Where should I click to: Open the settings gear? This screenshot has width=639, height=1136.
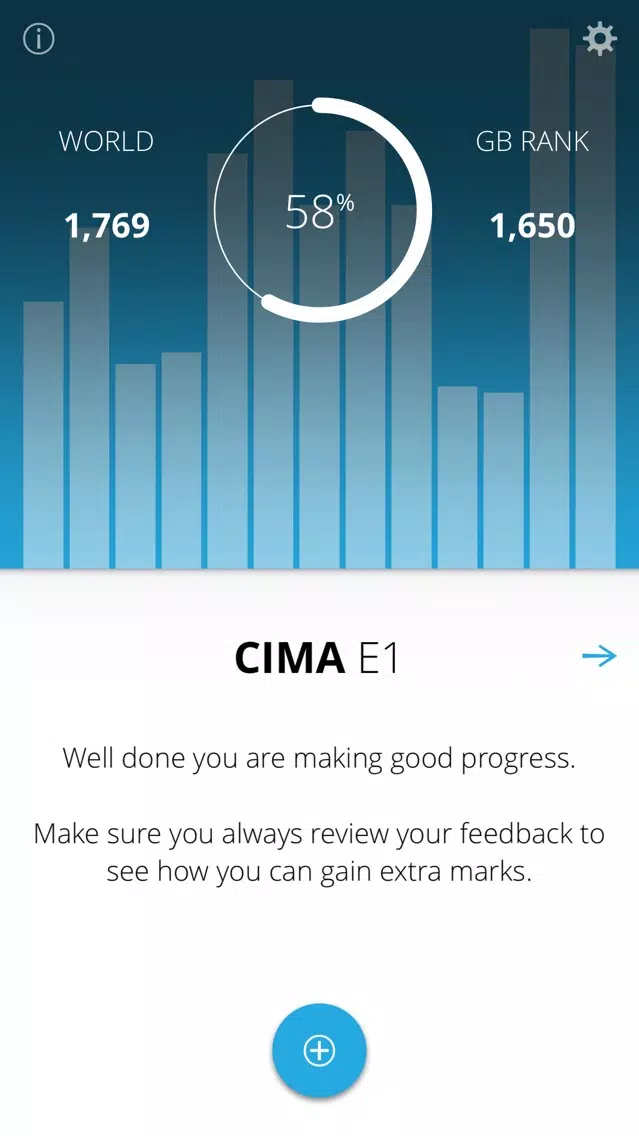click(599, 39)
